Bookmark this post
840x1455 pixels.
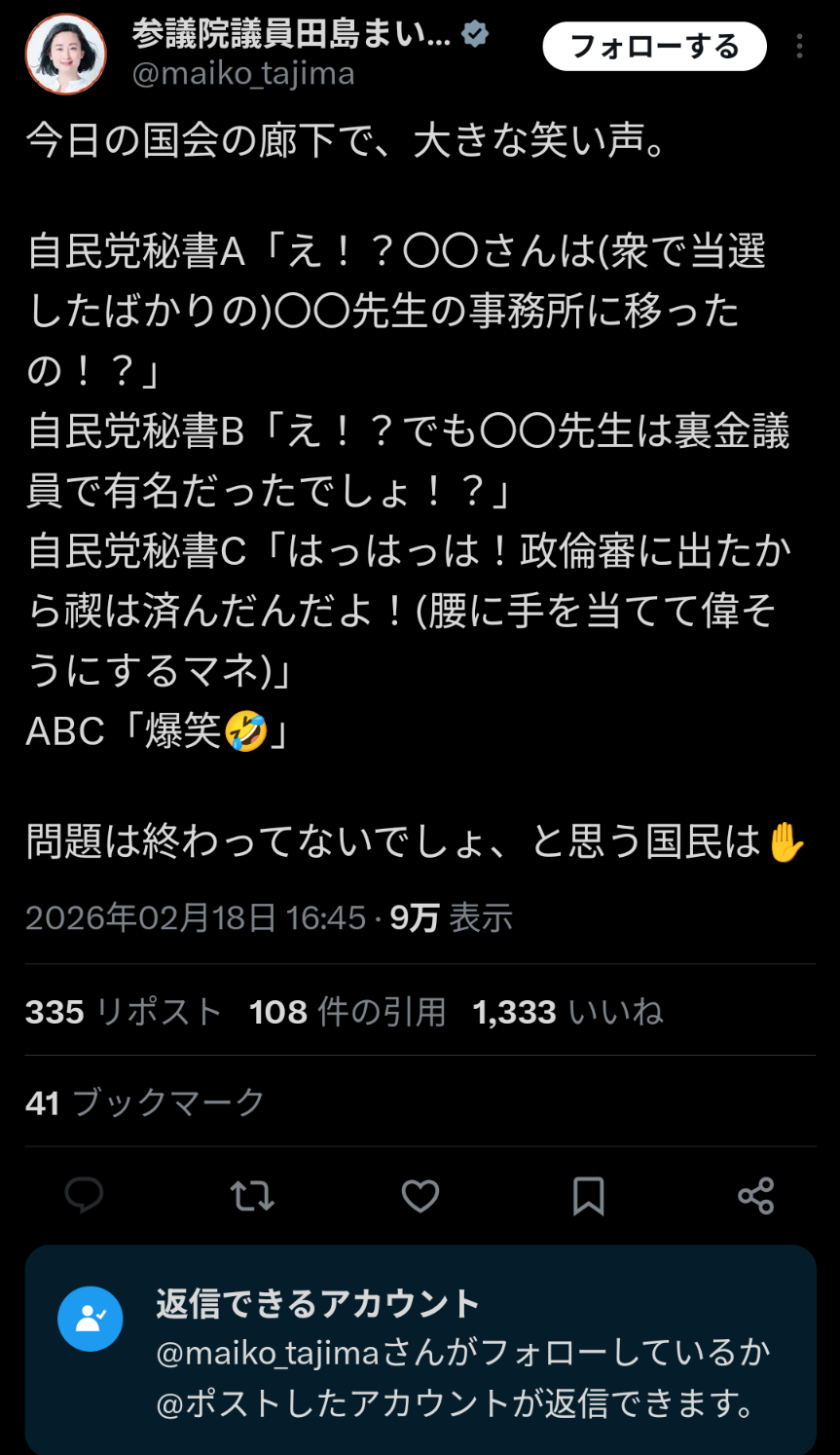click(588, 1195)
